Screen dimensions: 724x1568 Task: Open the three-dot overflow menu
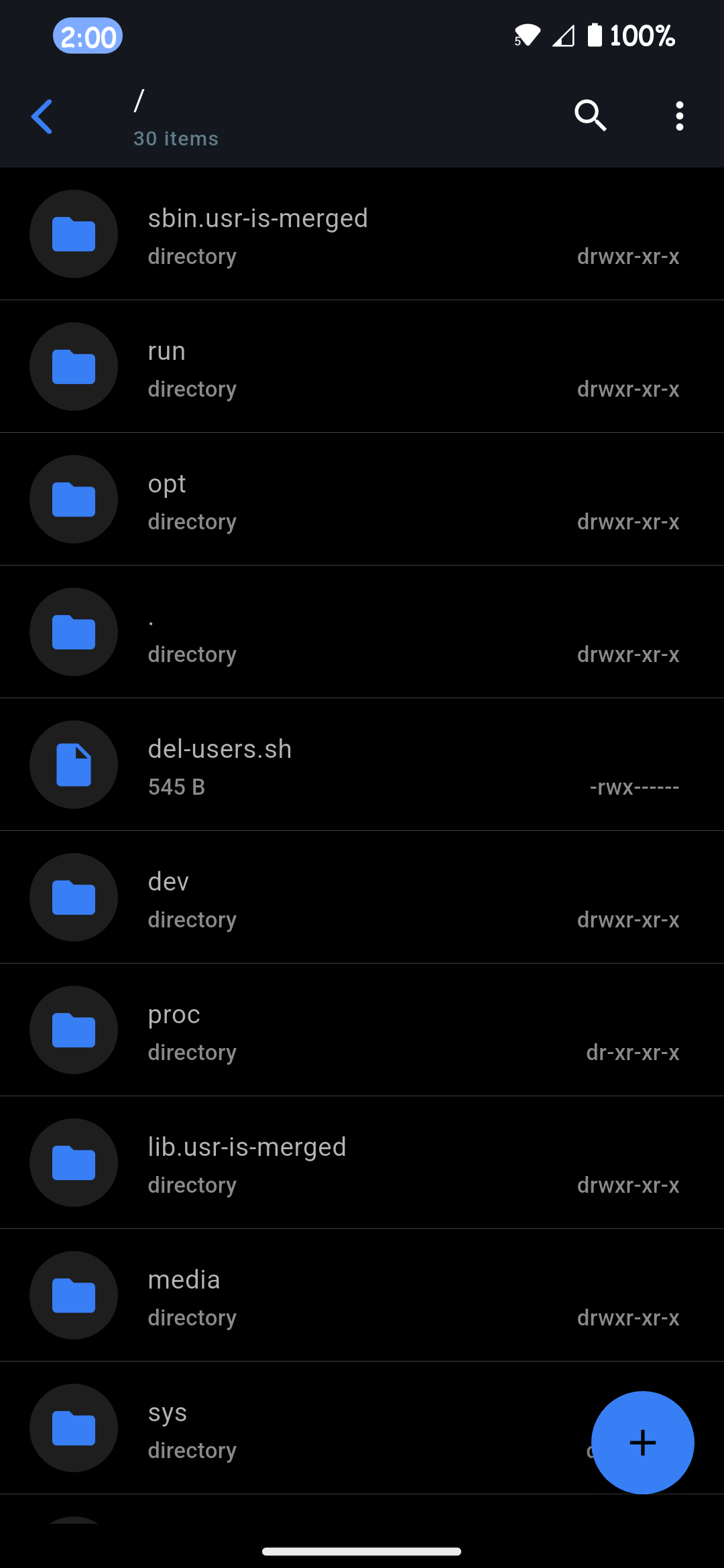(x=679, y=116)
